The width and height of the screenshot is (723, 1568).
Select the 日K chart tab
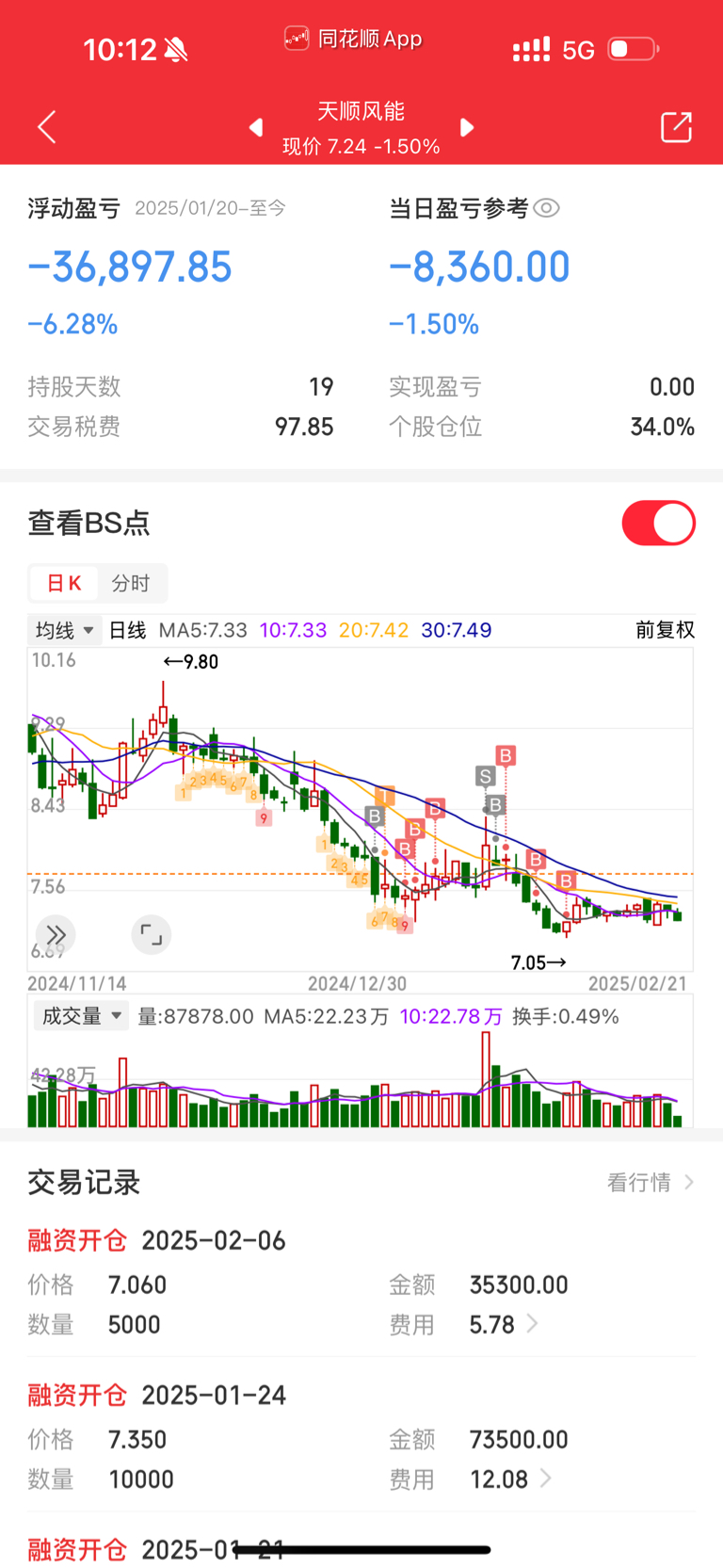(x=64, y=583)
